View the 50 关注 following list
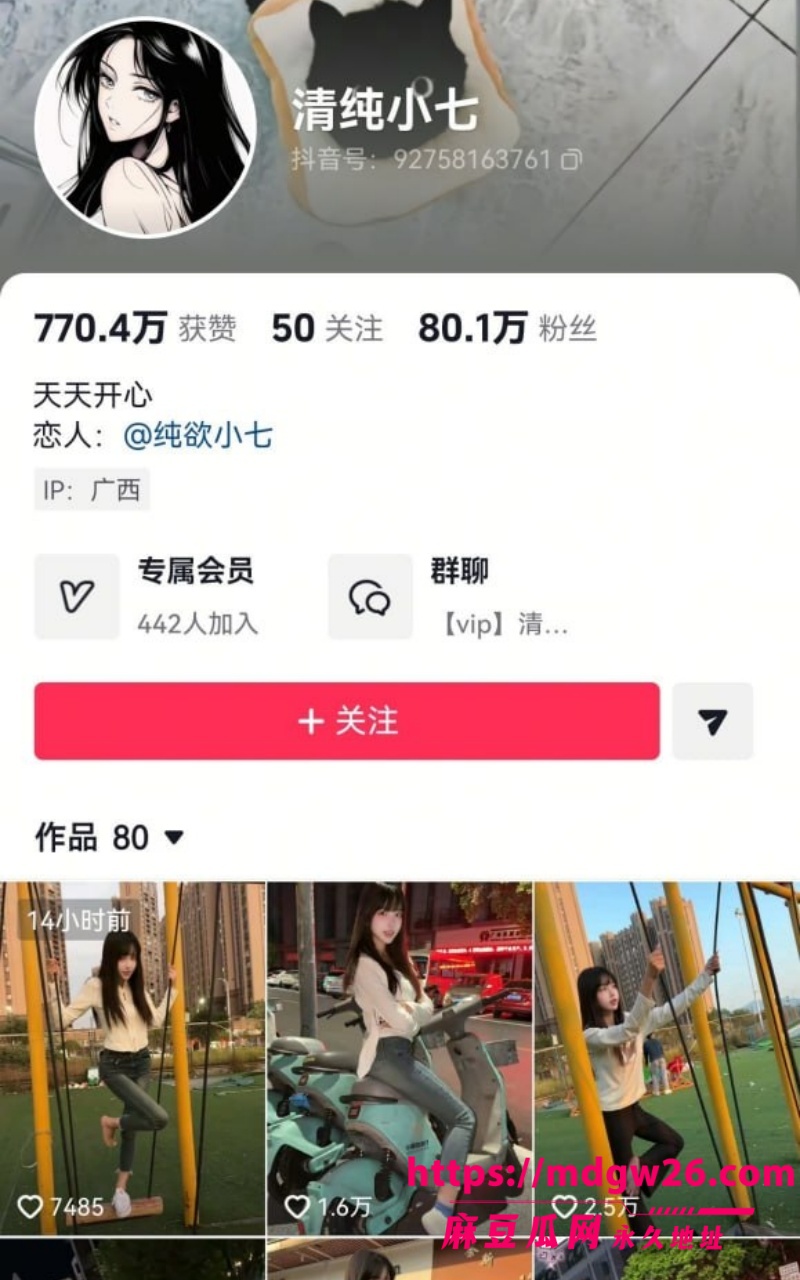Screen dimensions: 800x1280 (x=327, y=328)
